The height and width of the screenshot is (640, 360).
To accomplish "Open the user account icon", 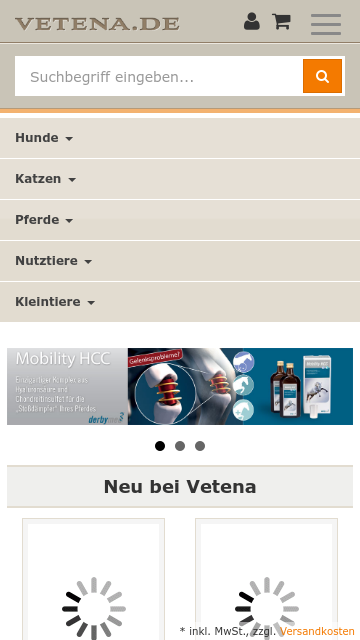I will pos(251,21).
